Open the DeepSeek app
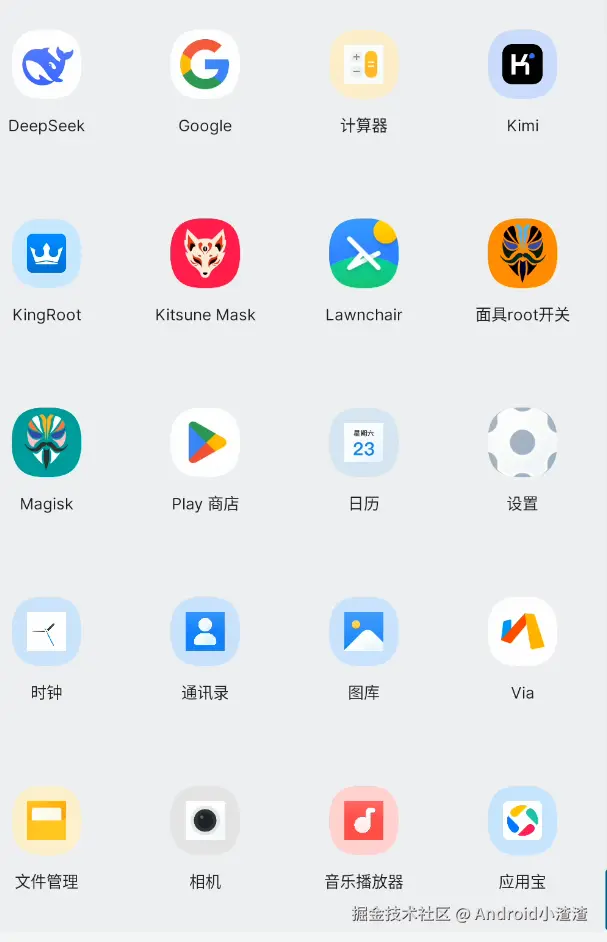This screenshot has width=607, height=942. [x=46, y=65]
